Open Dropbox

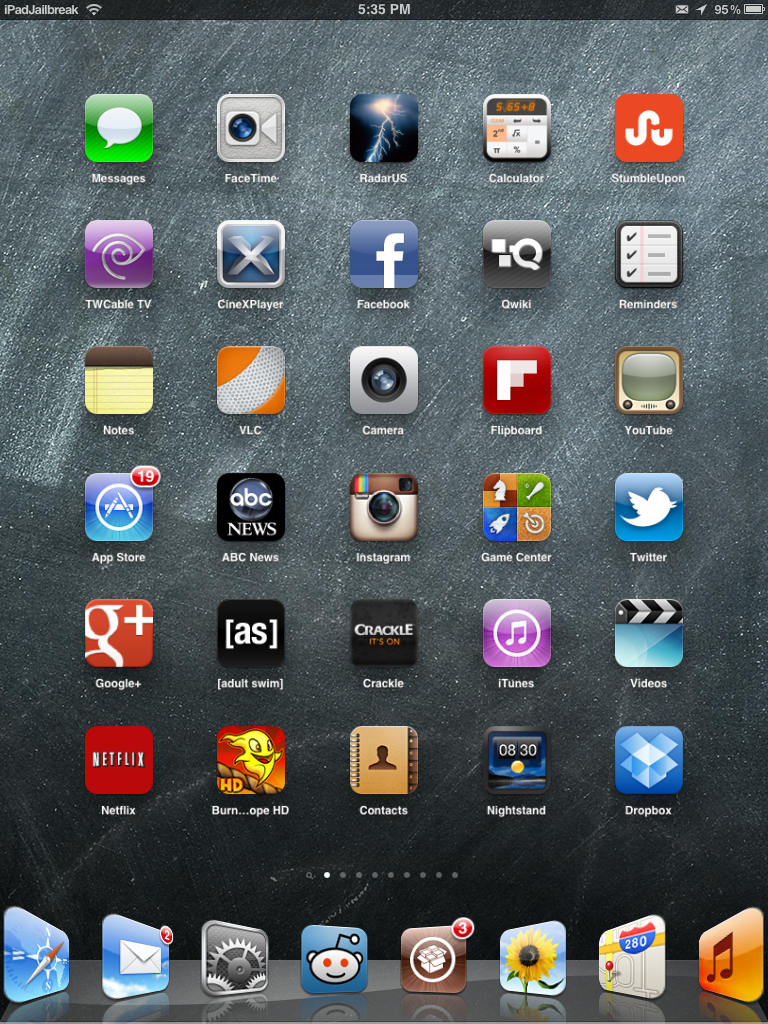(x=648, y=760)
